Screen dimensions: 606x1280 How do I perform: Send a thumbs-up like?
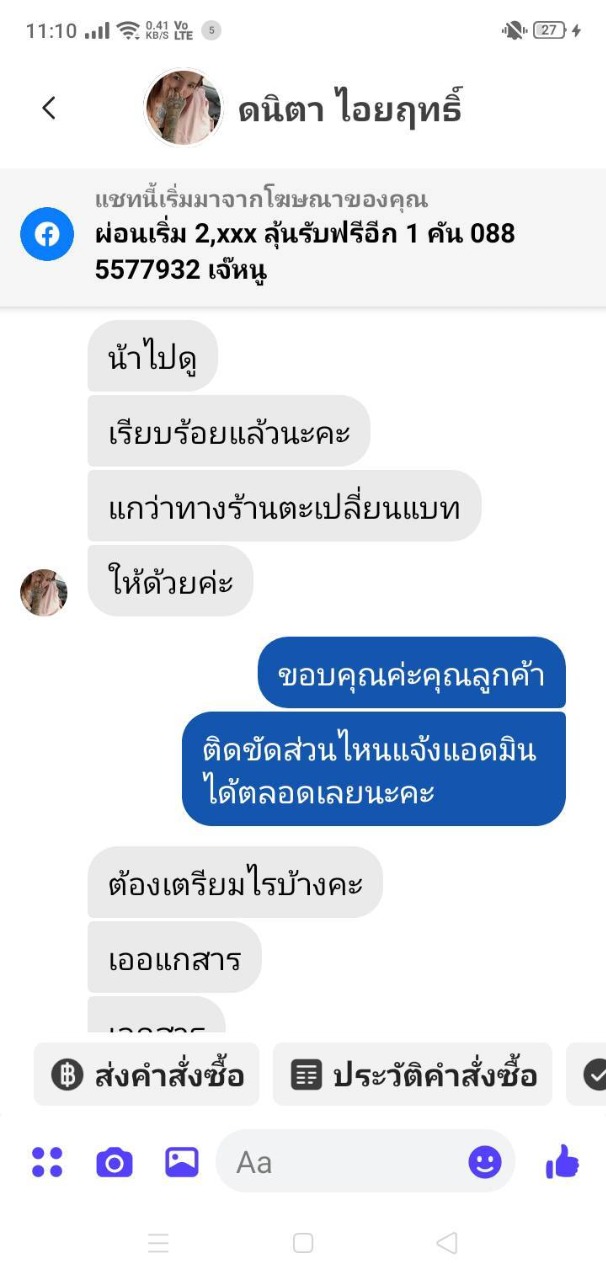[562, 1162]
